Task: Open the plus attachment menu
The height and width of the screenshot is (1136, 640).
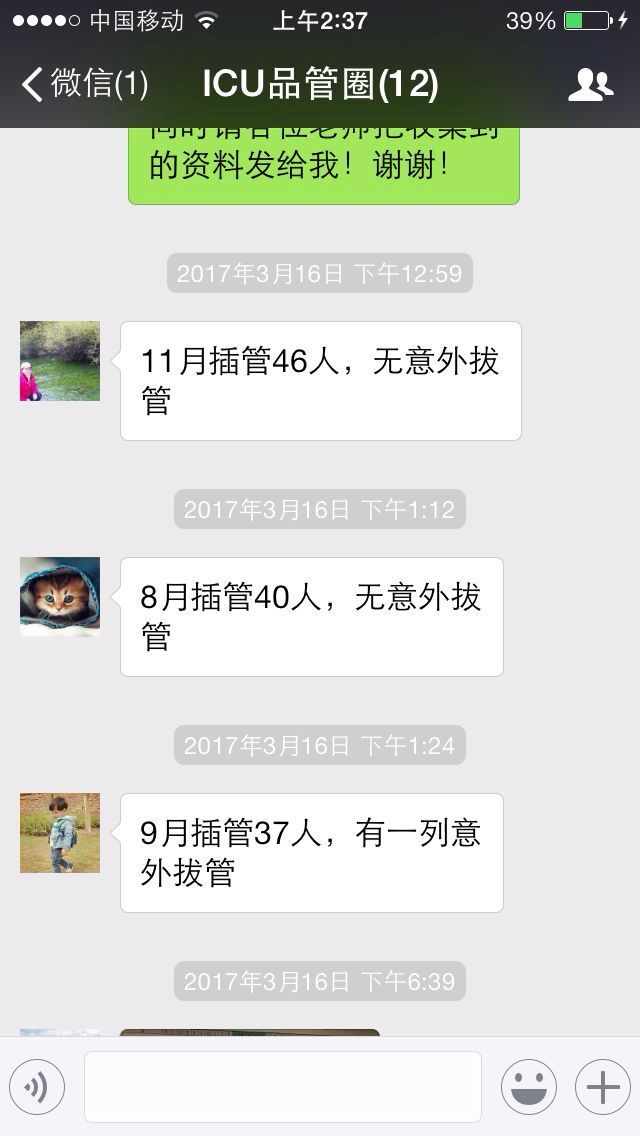Action: tap(602, 1087)
